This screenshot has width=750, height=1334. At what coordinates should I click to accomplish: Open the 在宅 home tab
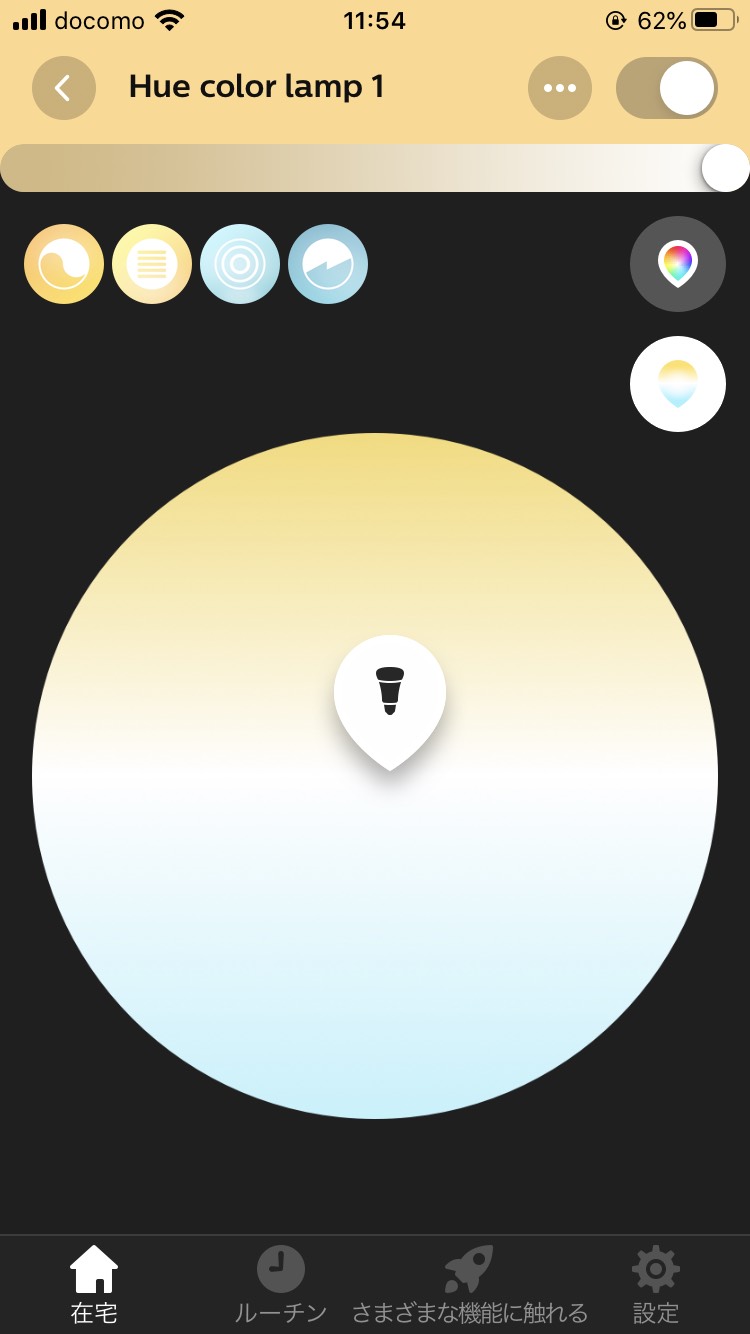click(x=94, y=1285)
